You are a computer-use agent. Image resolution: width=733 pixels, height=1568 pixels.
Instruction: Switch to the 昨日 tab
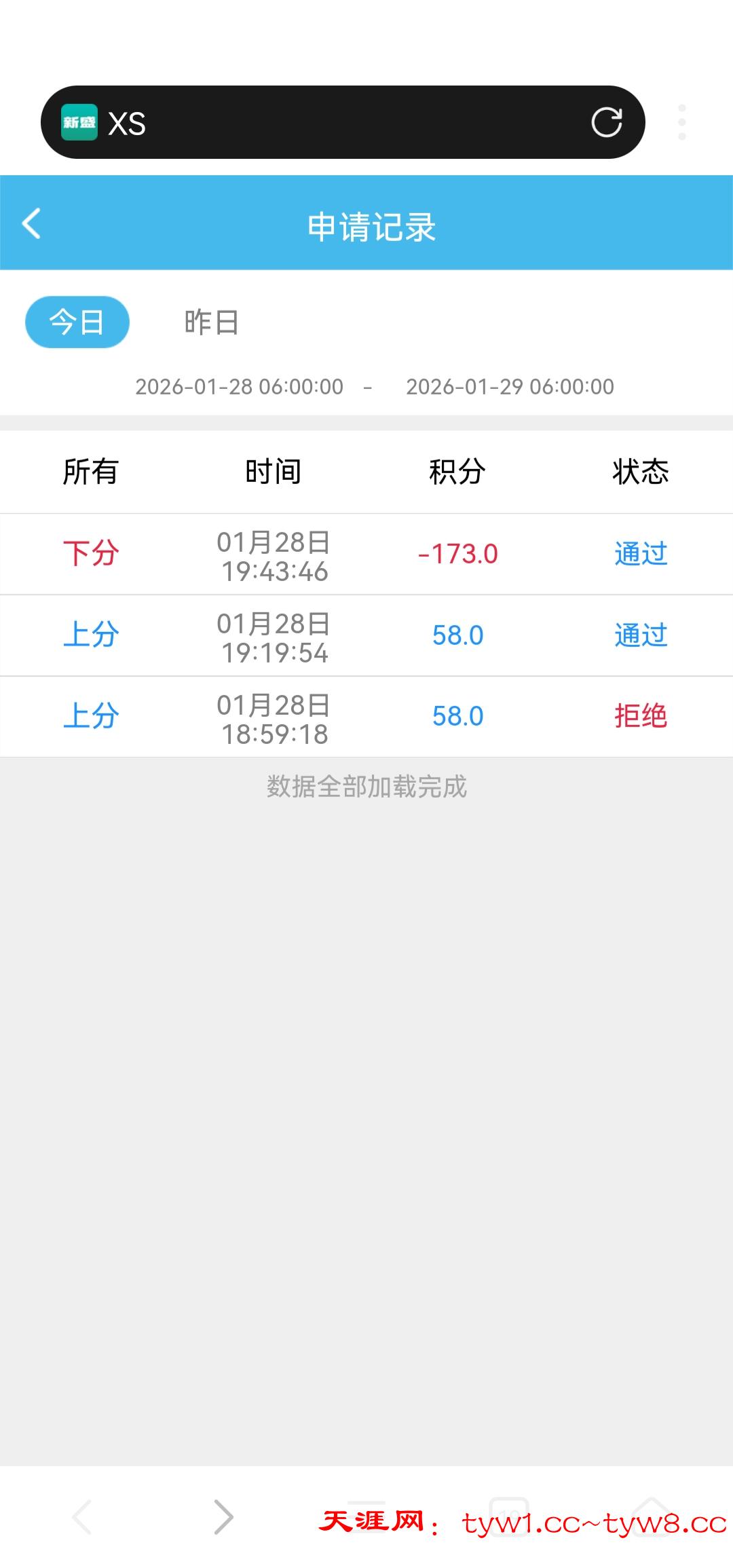point(212,322)
